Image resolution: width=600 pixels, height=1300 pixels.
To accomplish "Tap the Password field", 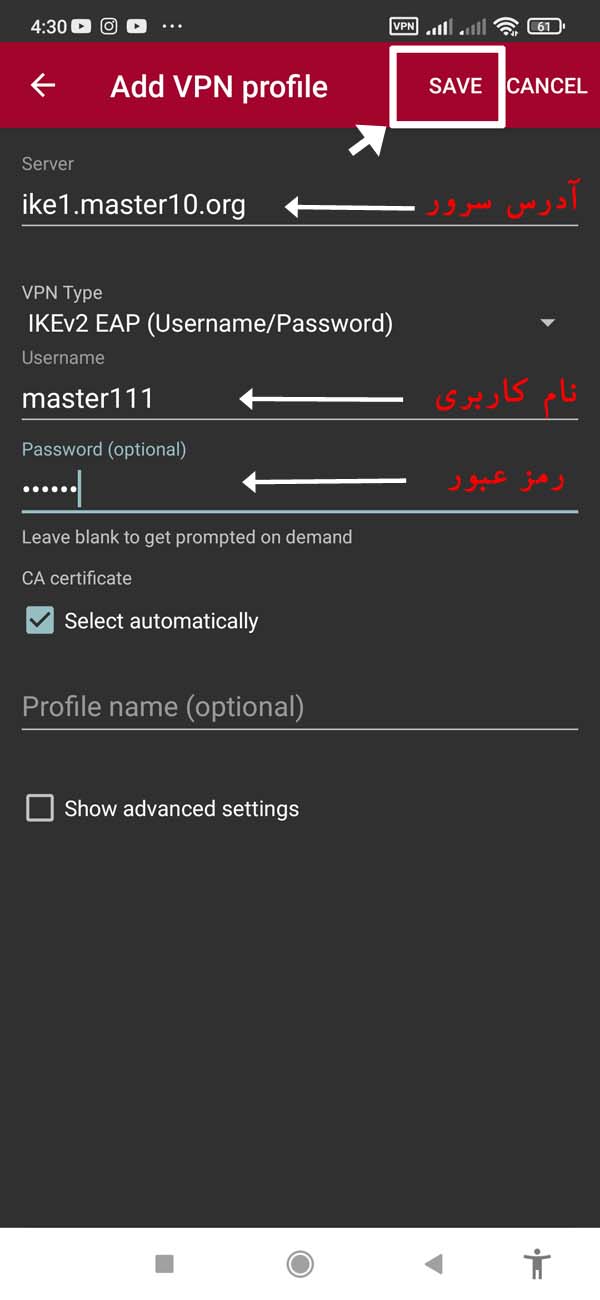I will pyautogui.click(x=300, y=488).
